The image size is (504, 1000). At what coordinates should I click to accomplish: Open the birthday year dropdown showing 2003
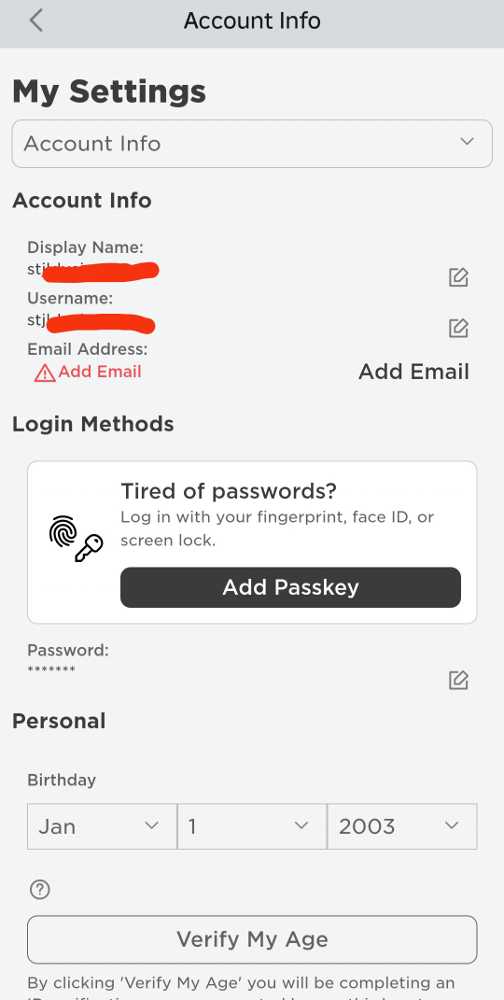click(x=402, y=827)
